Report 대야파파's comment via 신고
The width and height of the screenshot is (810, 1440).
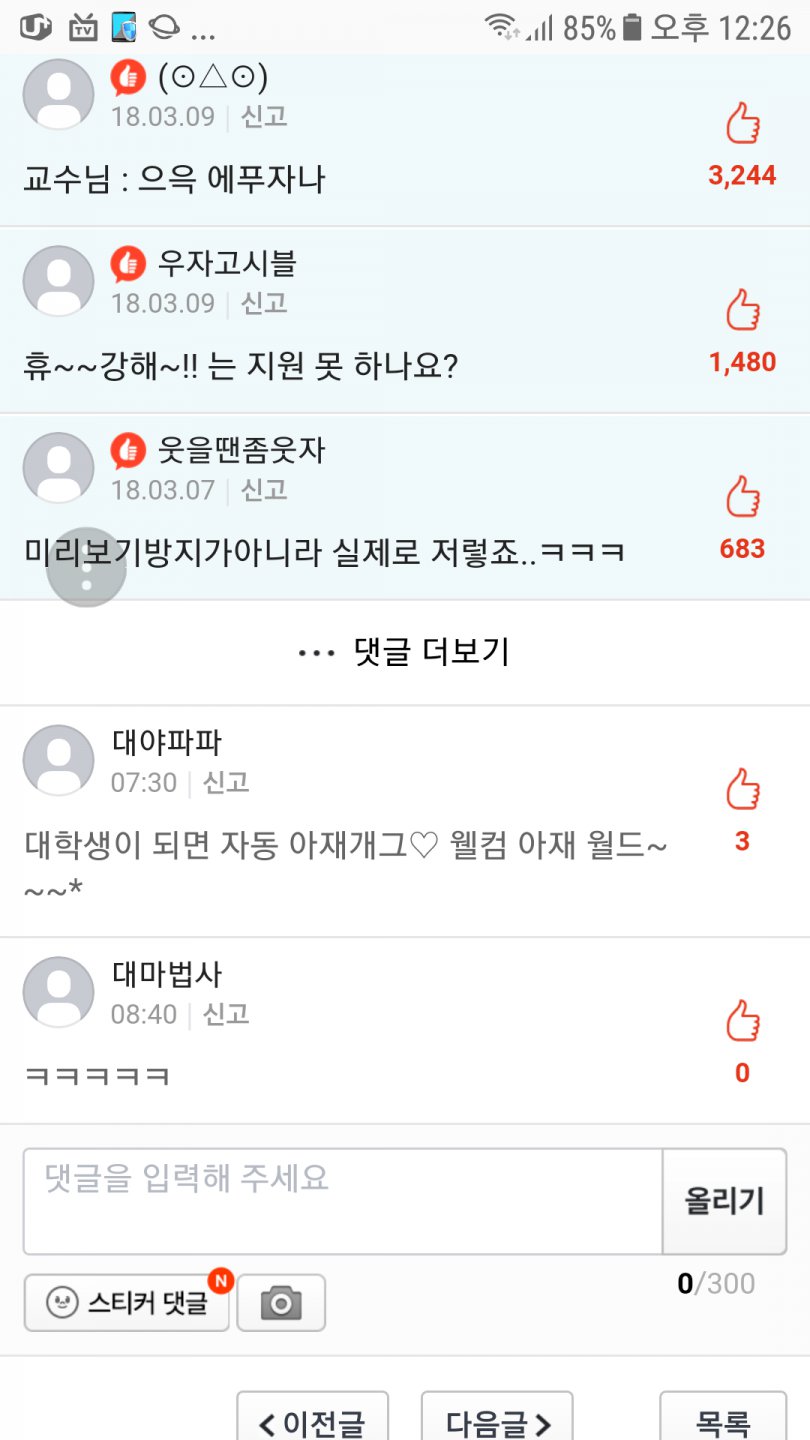coord(226,782)
